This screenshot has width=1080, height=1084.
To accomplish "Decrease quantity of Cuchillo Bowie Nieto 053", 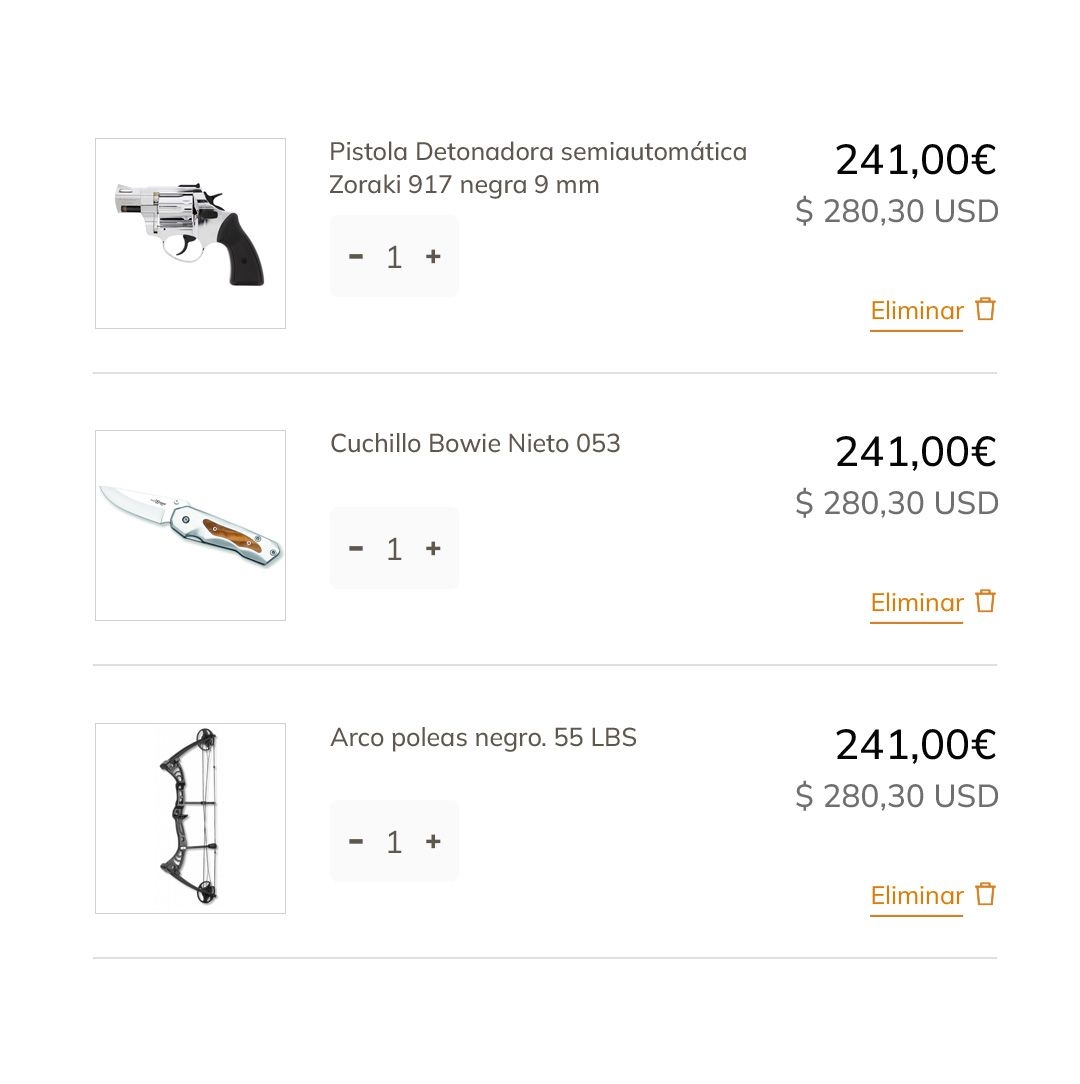I will [x=356, y=549].
